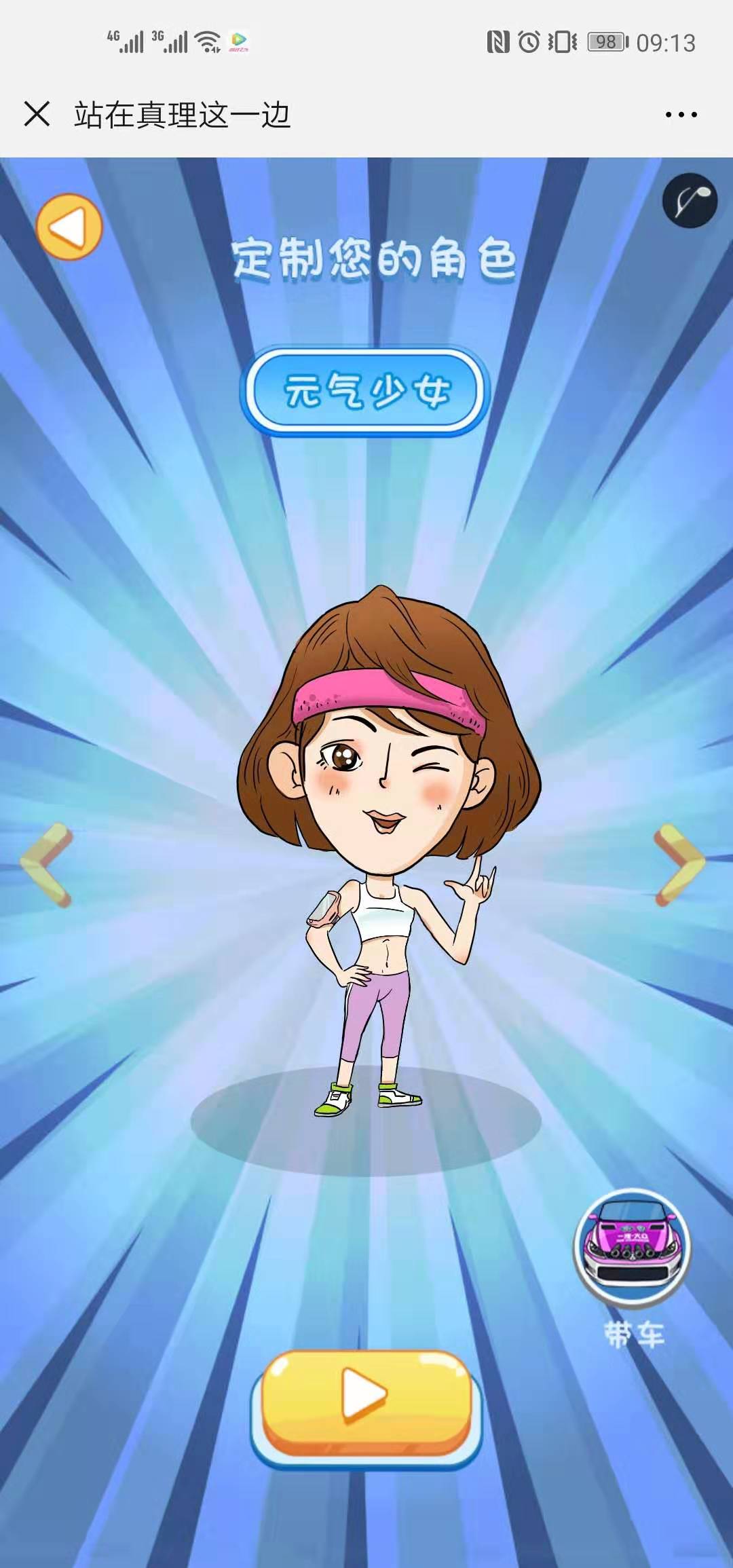This screenshot has height=1568, width=733.
Task: Switch to the next character
Action: click(x=679, y=865)
